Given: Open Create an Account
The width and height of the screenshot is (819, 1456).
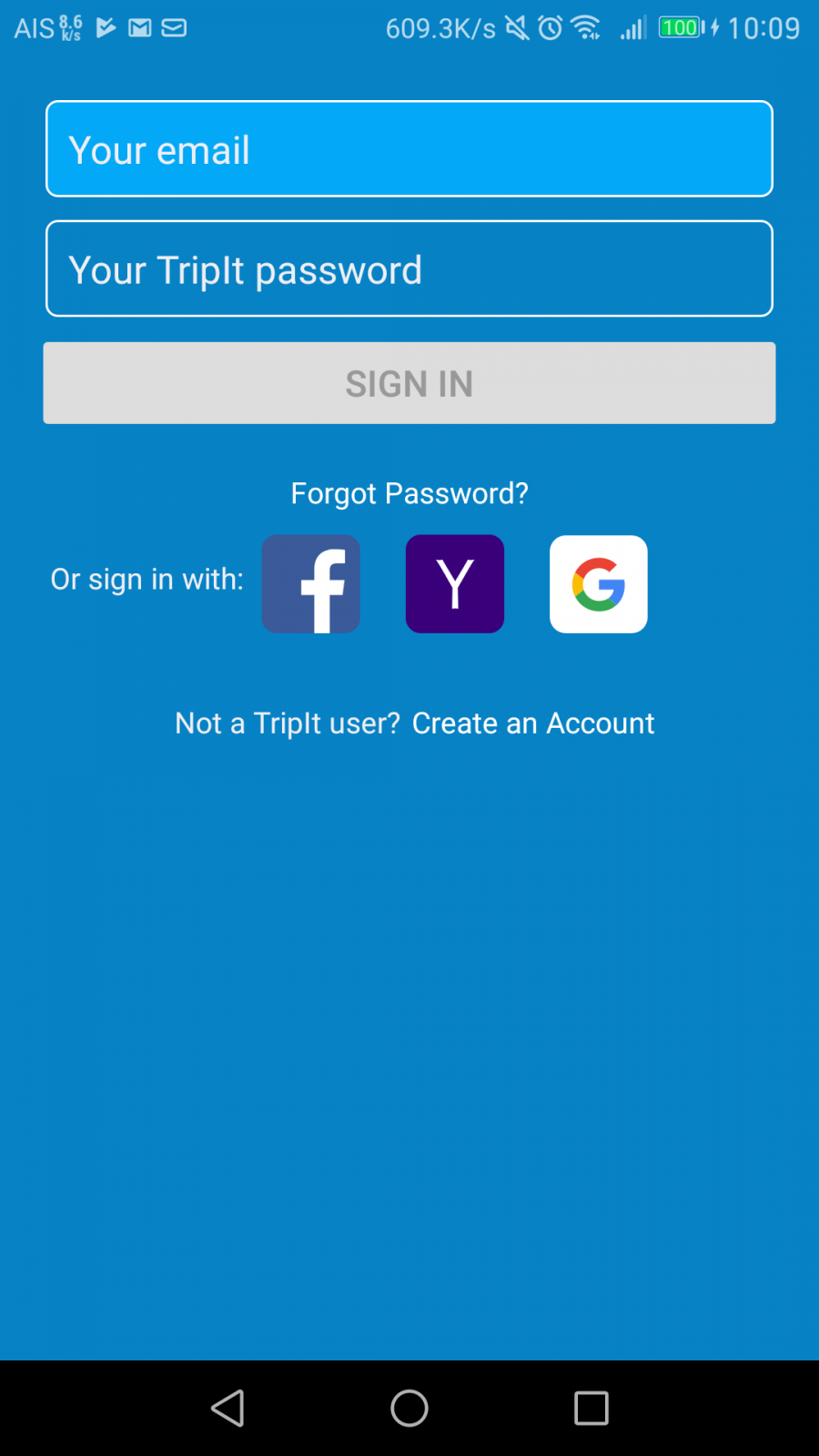Looking at the screenshot, I should pyautogui.click(x=533, y=723).
